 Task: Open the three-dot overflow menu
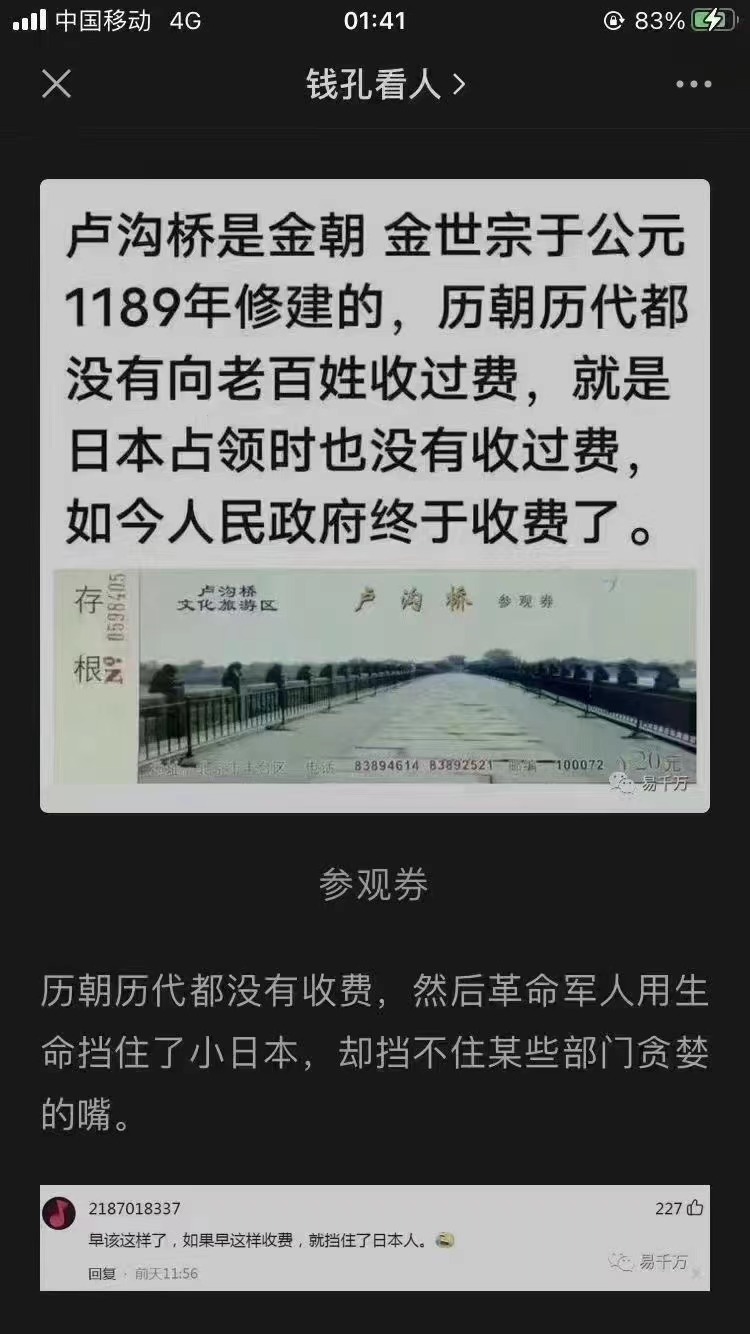click(x=693, y=85)
